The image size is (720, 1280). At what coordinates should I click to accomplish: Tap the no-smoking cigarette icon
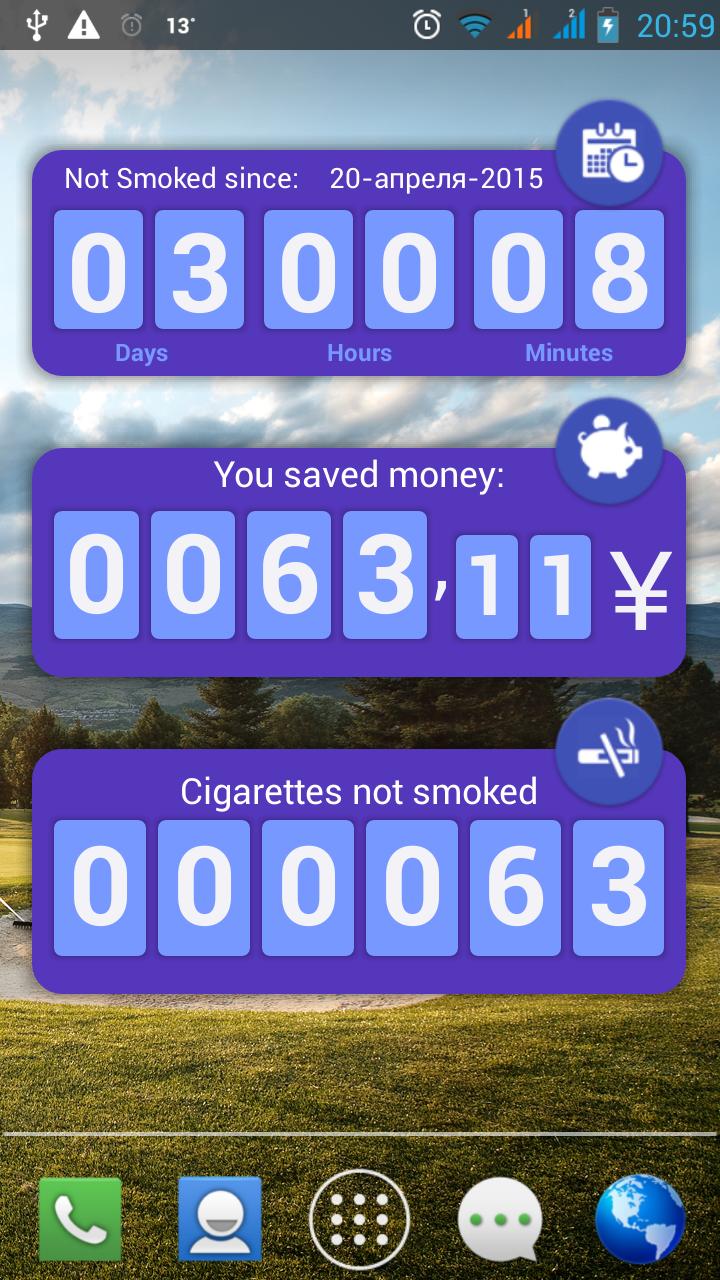pyautogui.click(x=610, y=752)
